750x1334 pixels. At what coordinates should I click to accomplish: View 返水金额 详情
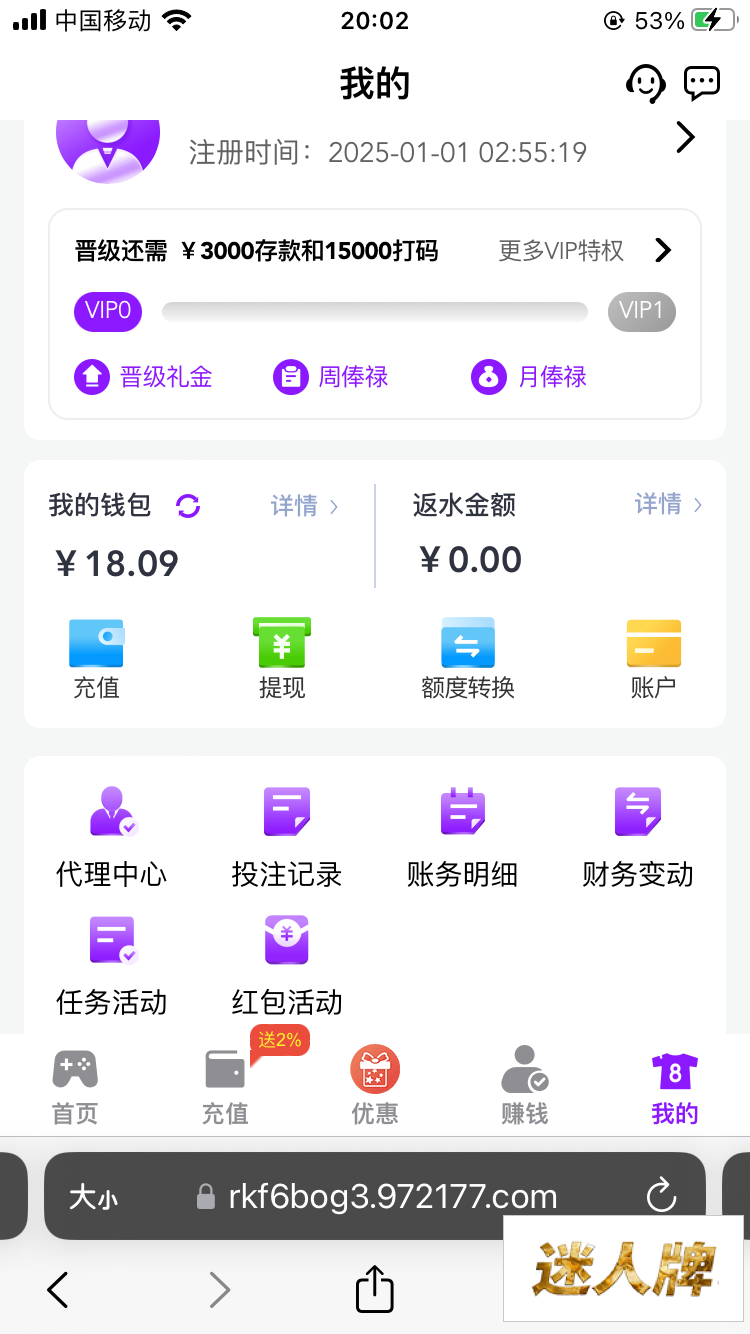[x=668, y=505]
